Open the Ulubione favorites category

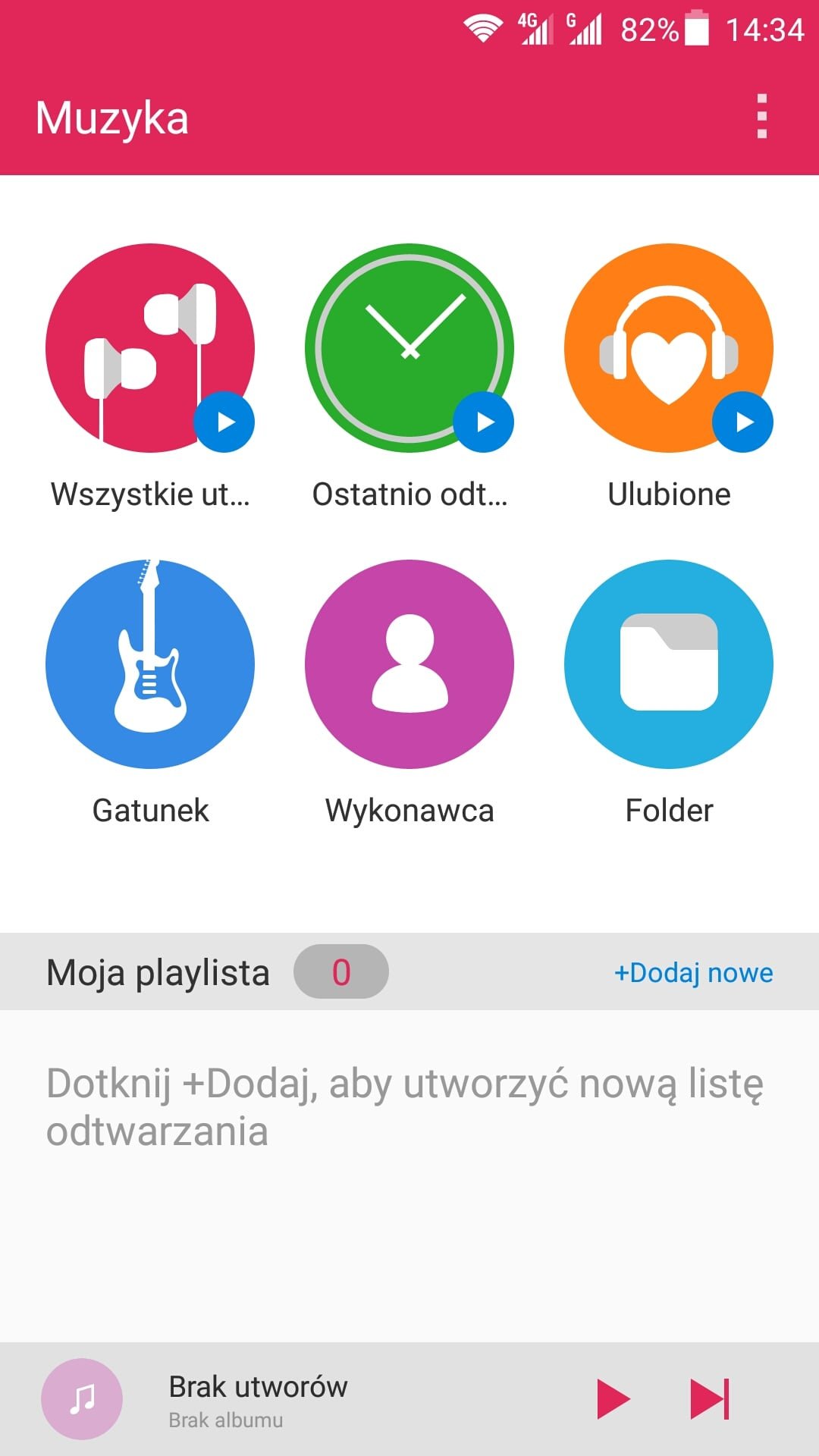click(669, 348)
